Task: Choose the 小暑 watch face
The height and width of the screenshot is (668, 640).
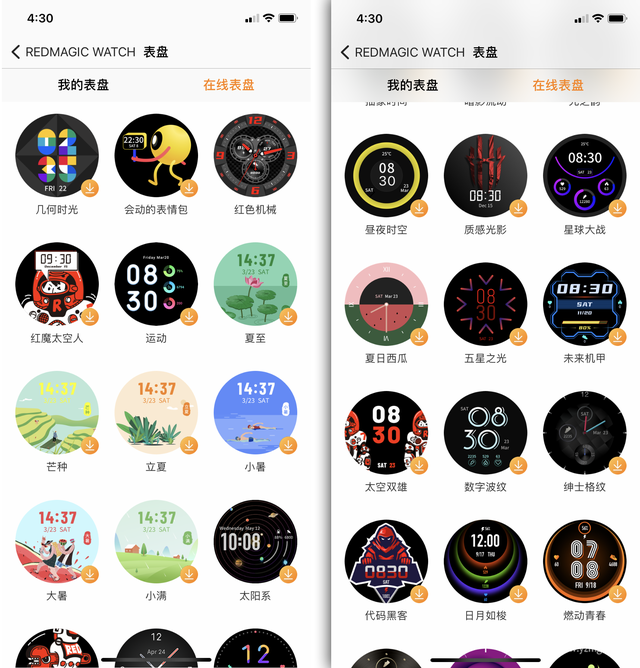Action: (x=254, y=412)
